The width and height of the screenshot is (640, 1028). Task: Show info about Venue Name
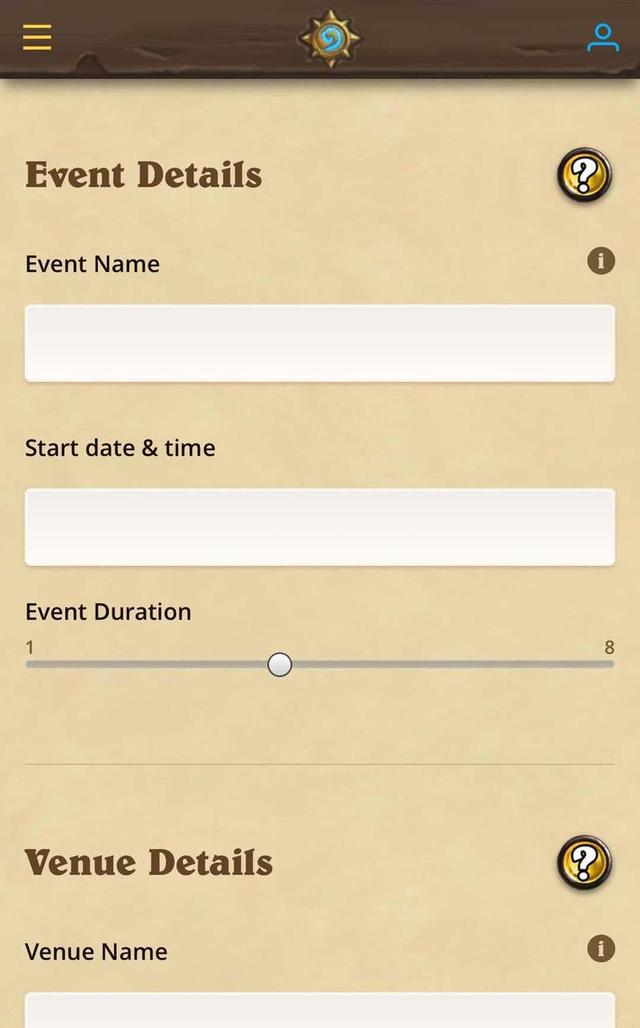(600, 948)
